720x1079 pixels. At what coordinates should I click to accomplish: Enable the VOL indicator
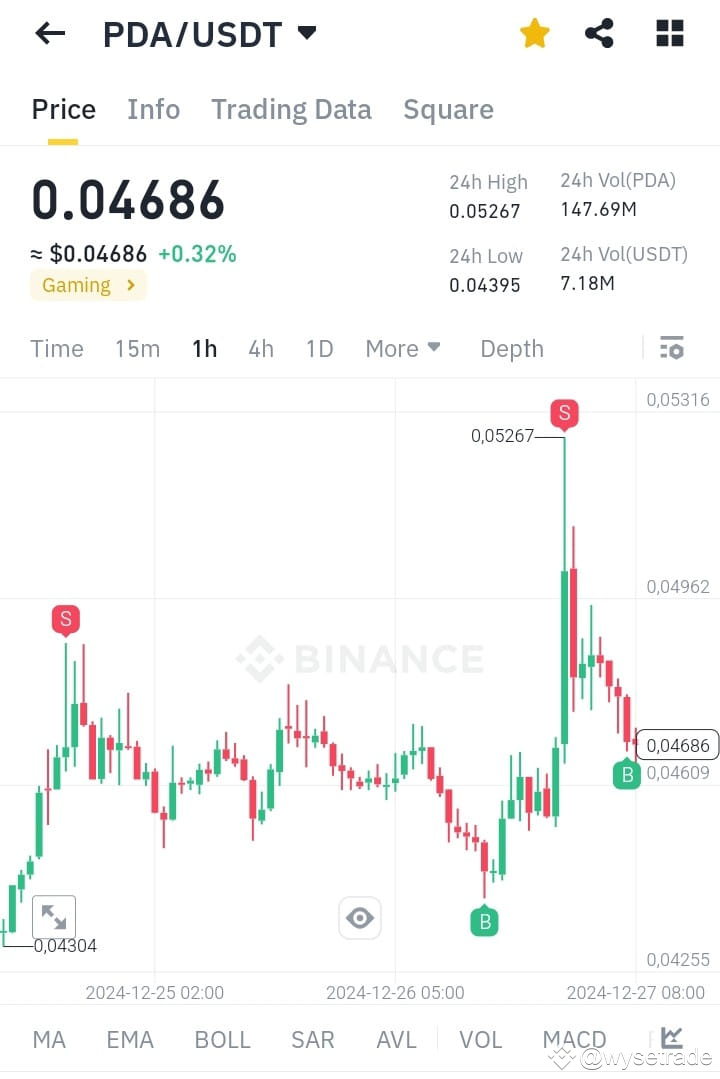(480, 1040)
